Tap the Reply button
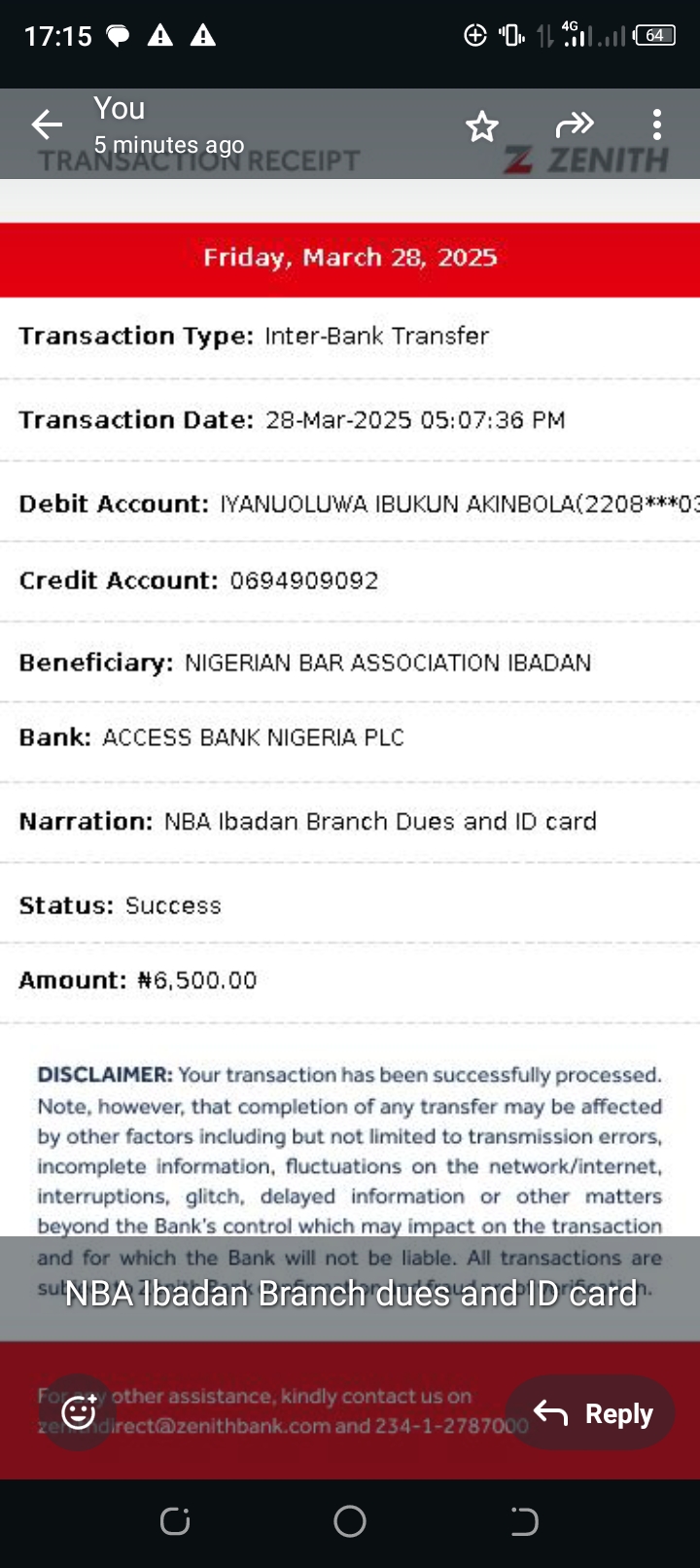Screen dimensions: 700x1568 590,1412
